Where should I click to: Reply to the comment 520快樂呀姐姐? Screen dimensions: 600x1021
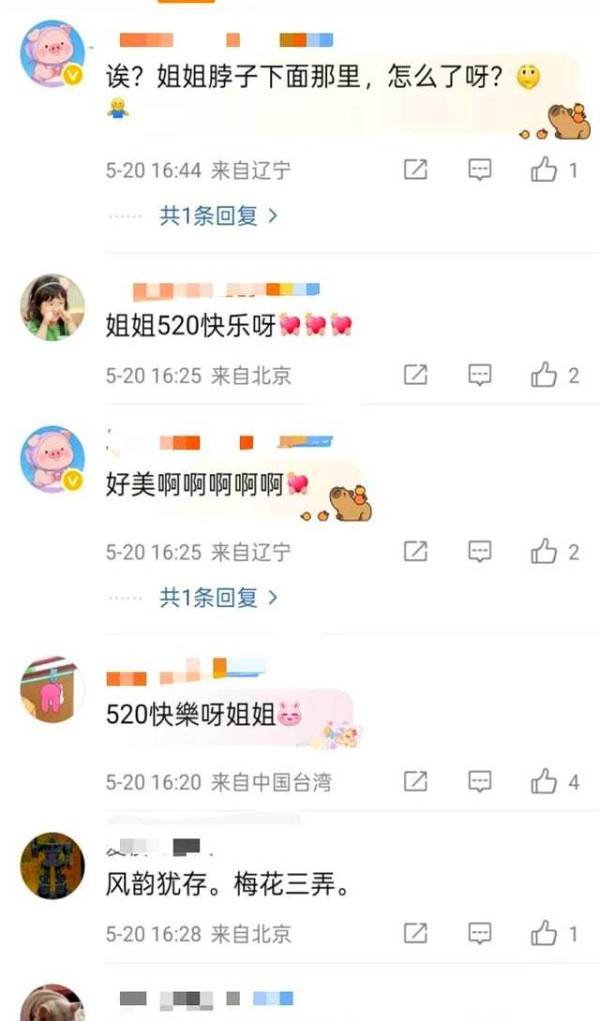point(480,781)
